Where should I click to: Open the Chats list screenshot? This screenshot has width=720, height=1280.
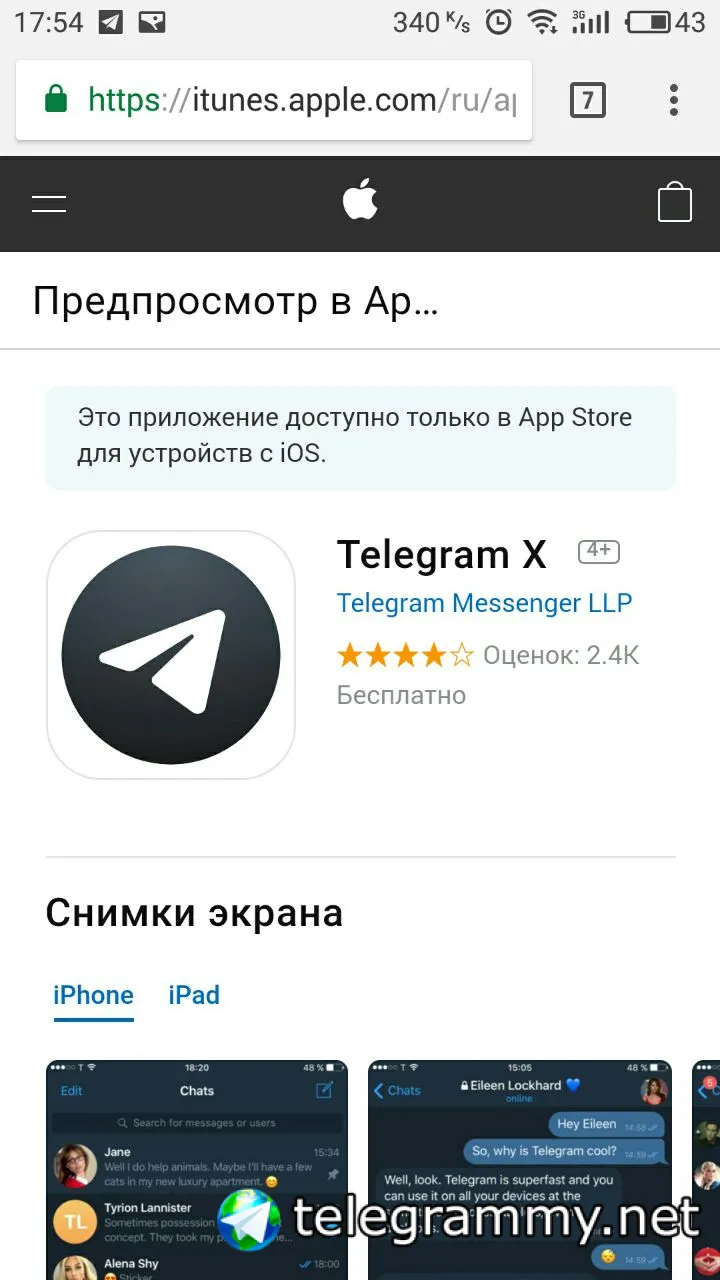click(x=197, y=1168)
